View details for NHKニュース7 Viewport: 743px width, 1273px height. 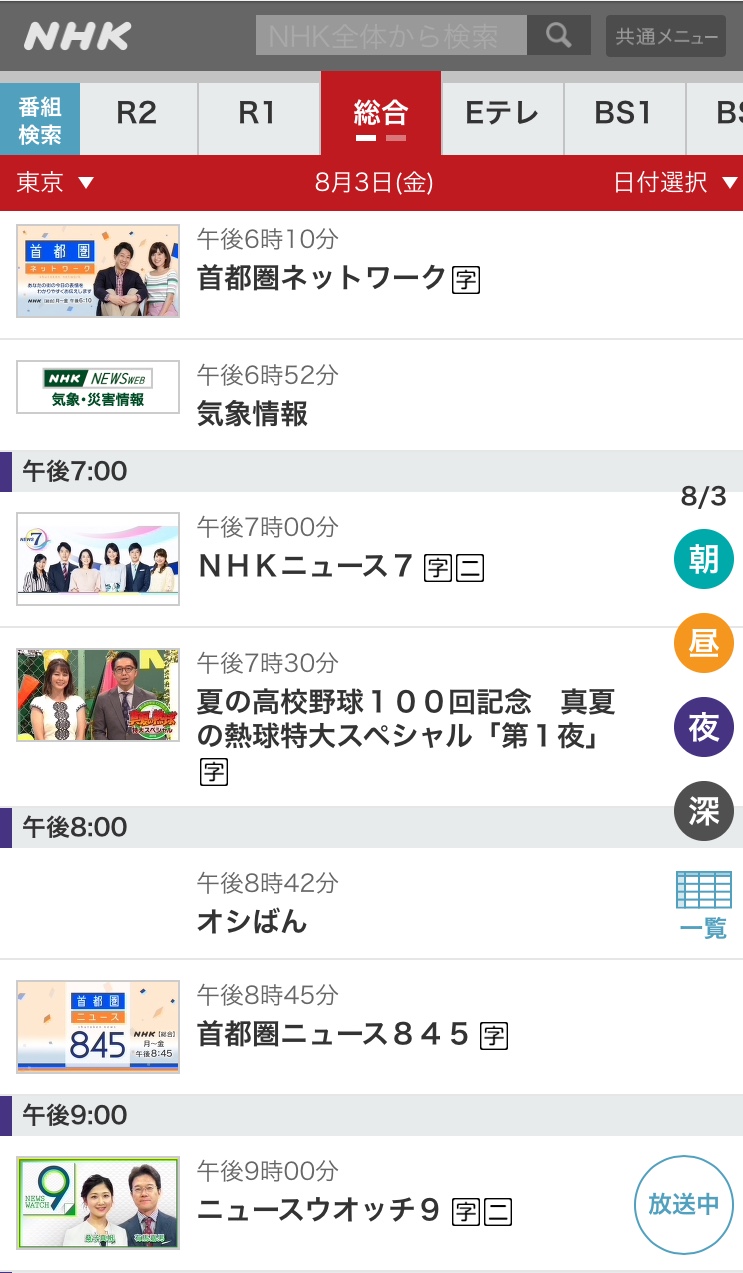(x=306, y=566)
